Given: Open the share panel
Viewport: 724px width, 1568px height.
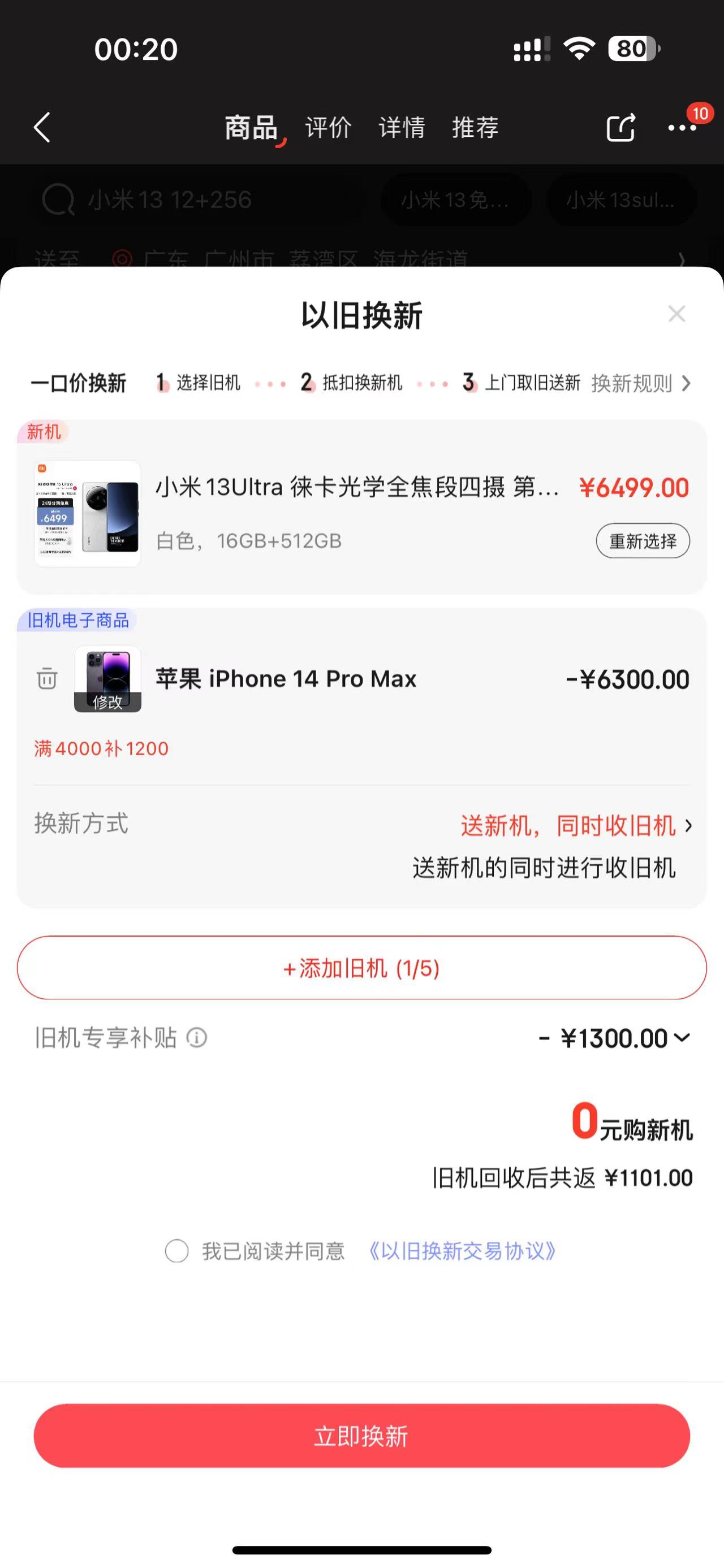Looking at the screenshot, I should (x=620, y=127).
